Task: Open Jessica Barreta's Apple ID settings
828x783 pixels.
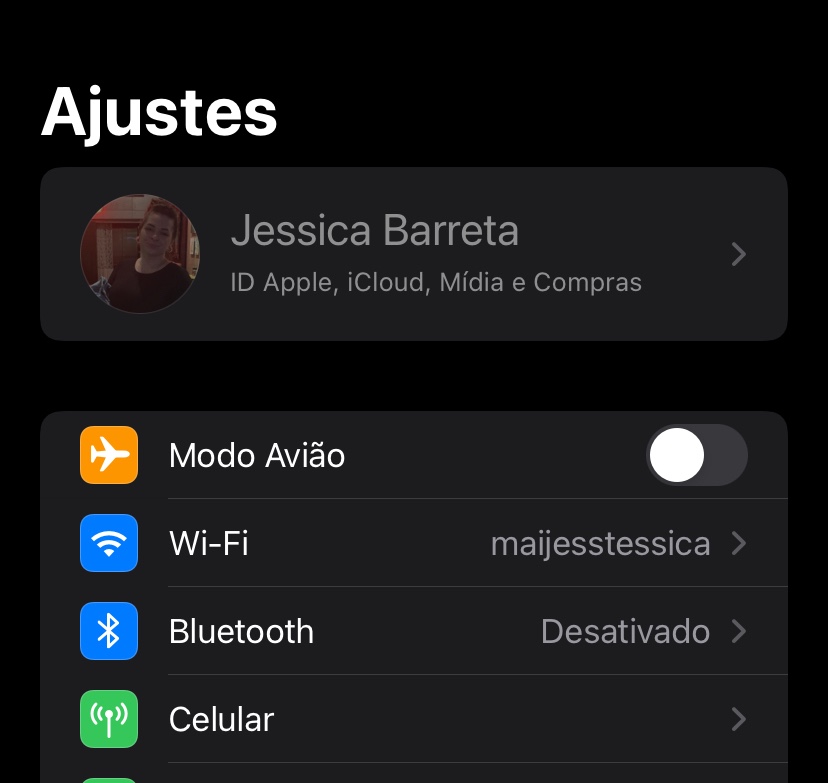Action: click(413, 254)
